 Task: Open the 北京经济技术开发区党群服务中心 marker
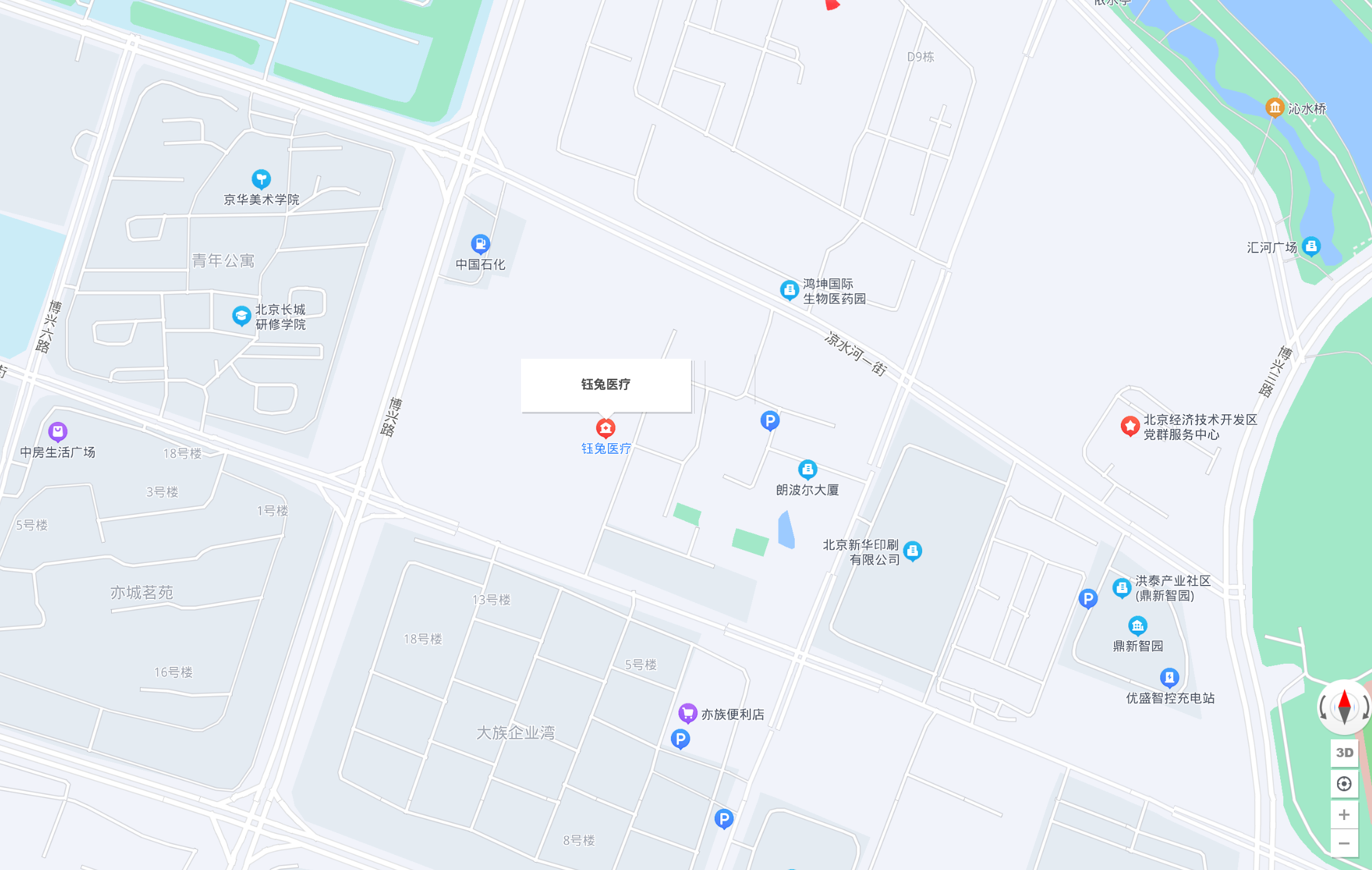(1130, 426)
